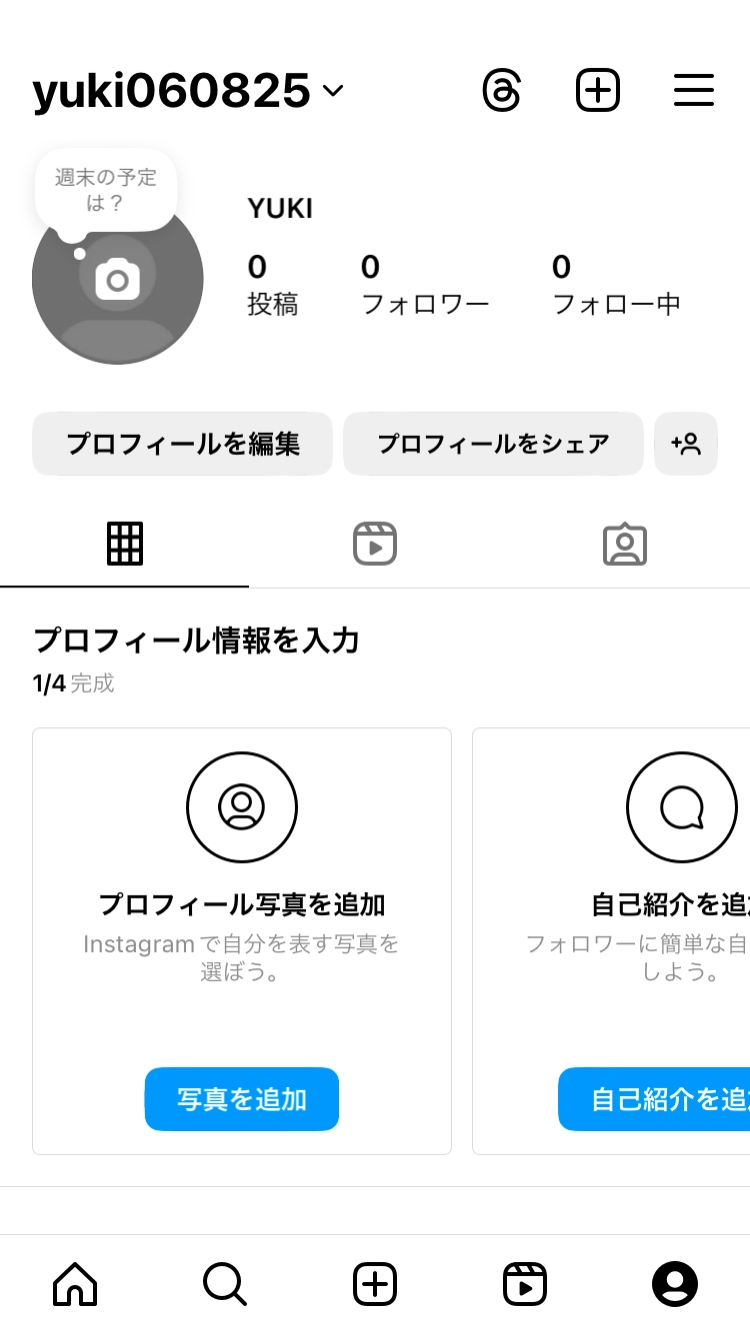Open the 週末の予定は？ note bubble
Viewport: 750px width, 1334px height.
pos(106,190)
